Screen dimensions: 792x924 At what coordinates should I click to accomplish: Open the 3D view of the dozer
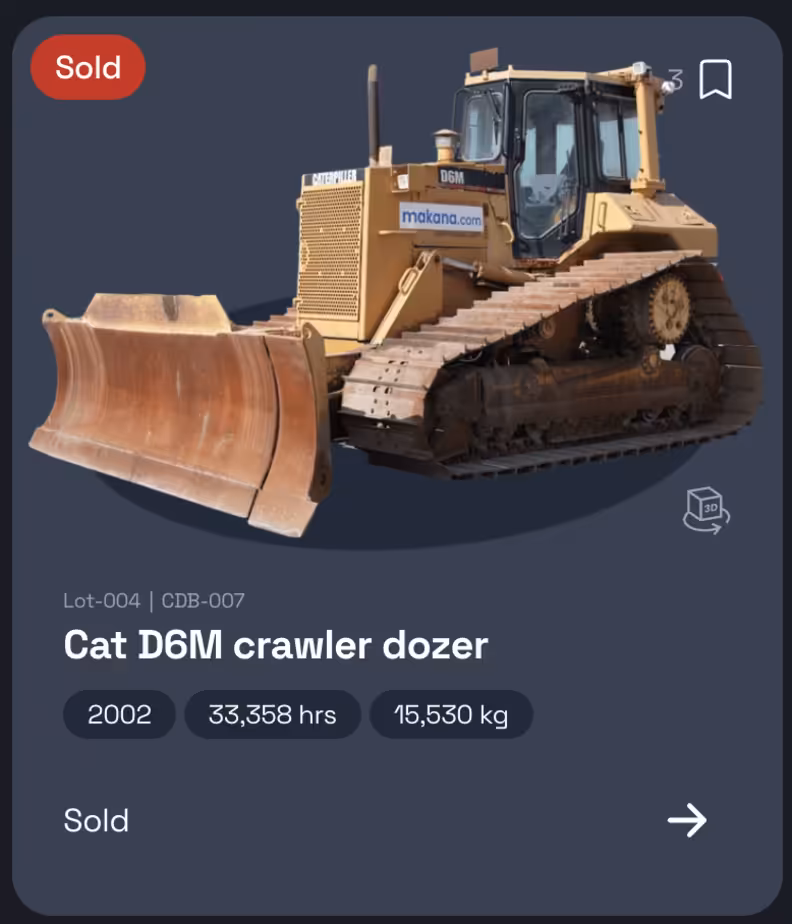(706, 508)
